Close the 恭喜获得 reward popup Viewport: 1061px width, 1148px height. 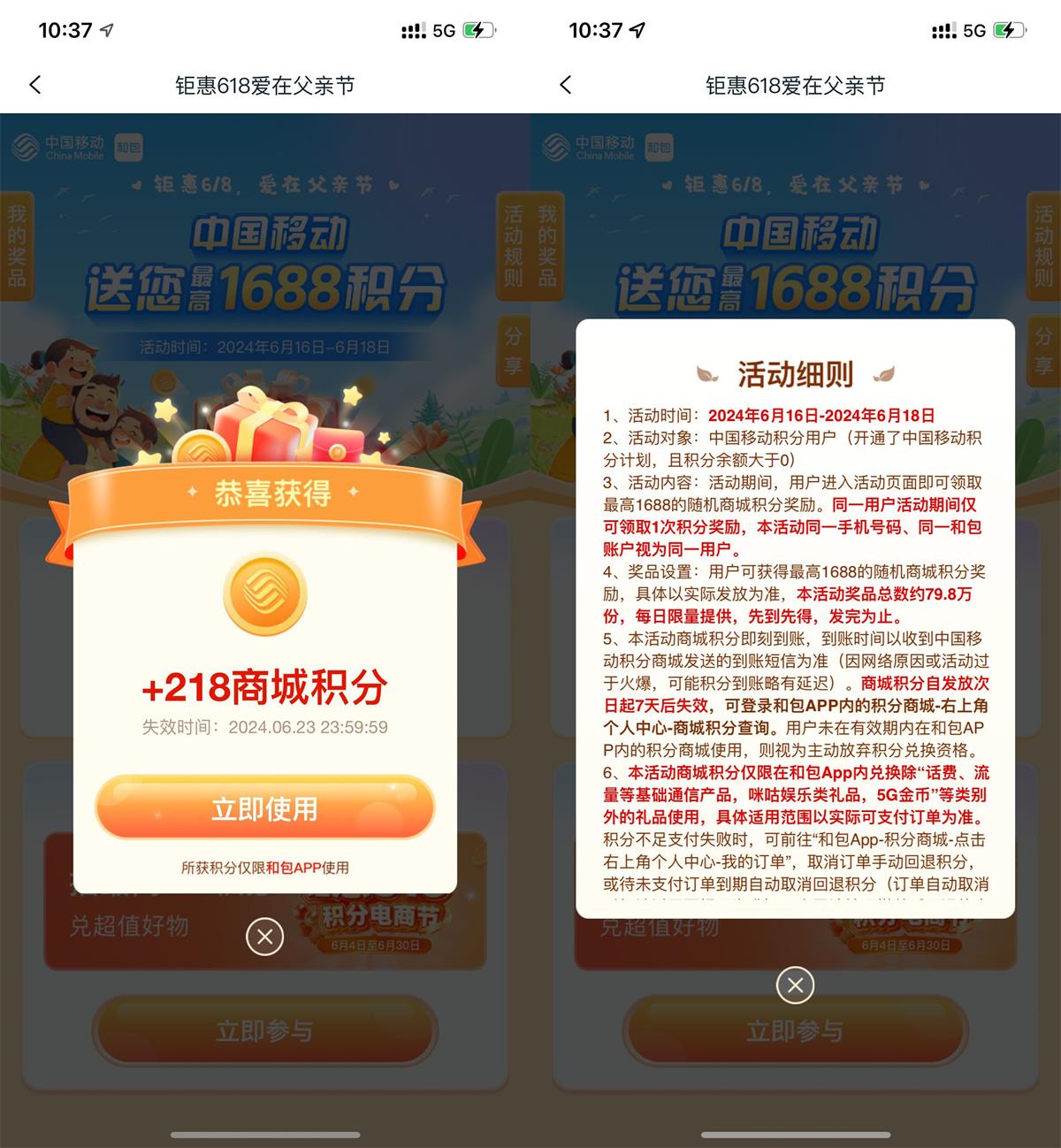click(264, 937)
